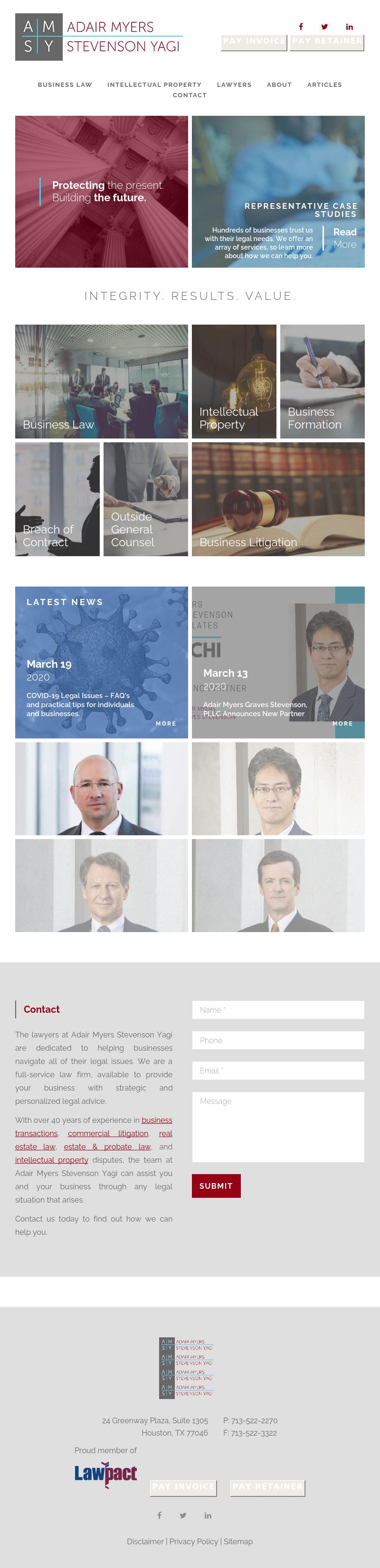Go to the Contact navigation link

point(190,95)
